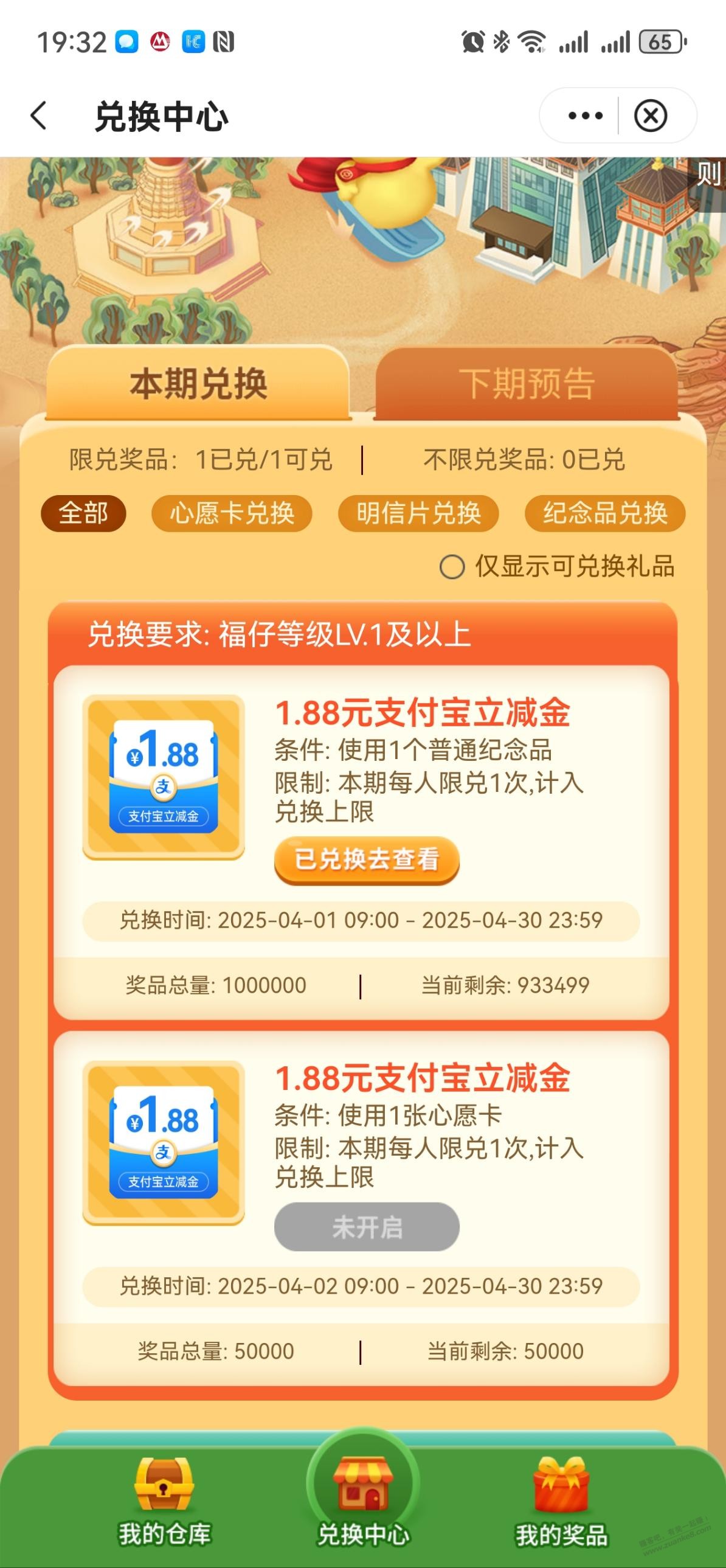Viewport: 726px width, 1568px height.
Task: Open the mini-program more options menu
Action: (585, 116)
